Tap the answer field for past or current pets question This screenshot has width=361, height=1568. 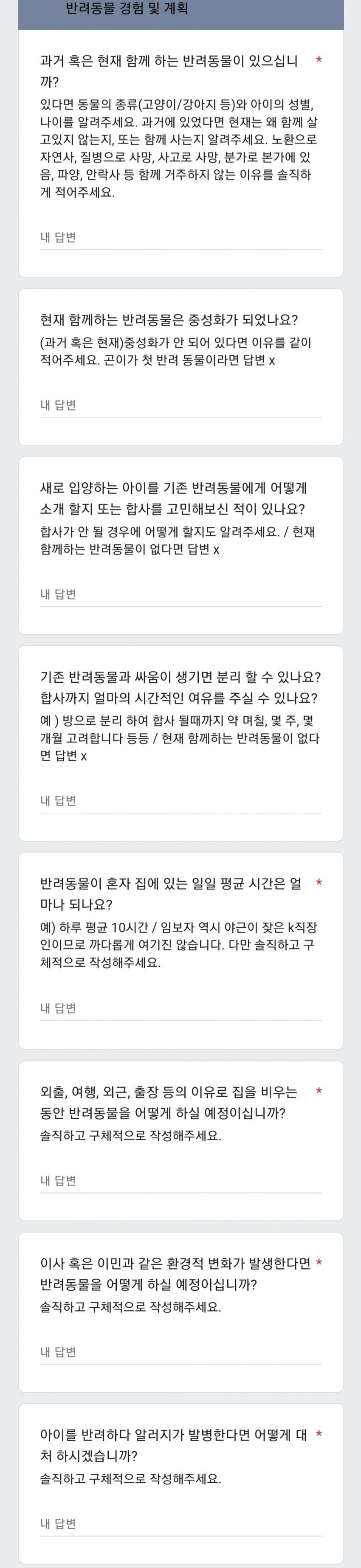tap(181, 237)
